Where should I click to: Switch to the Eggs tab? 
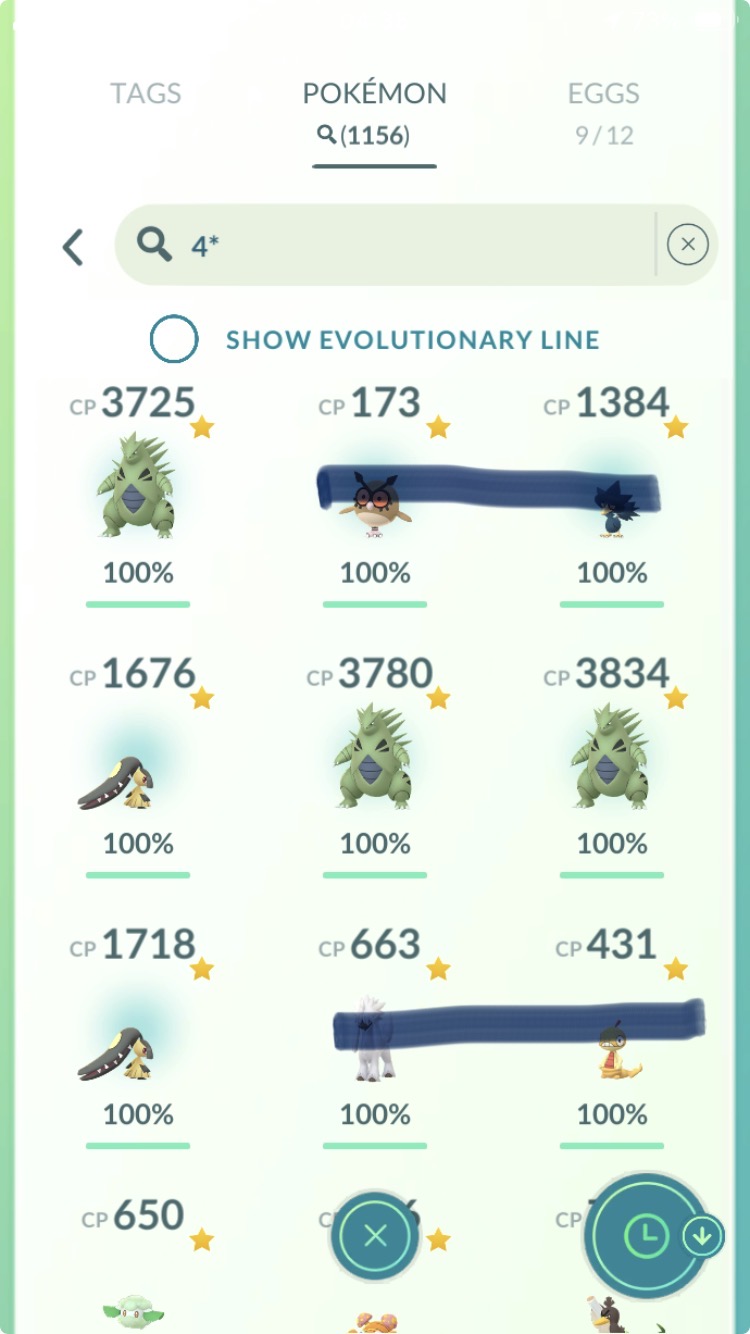pos(603,110)
